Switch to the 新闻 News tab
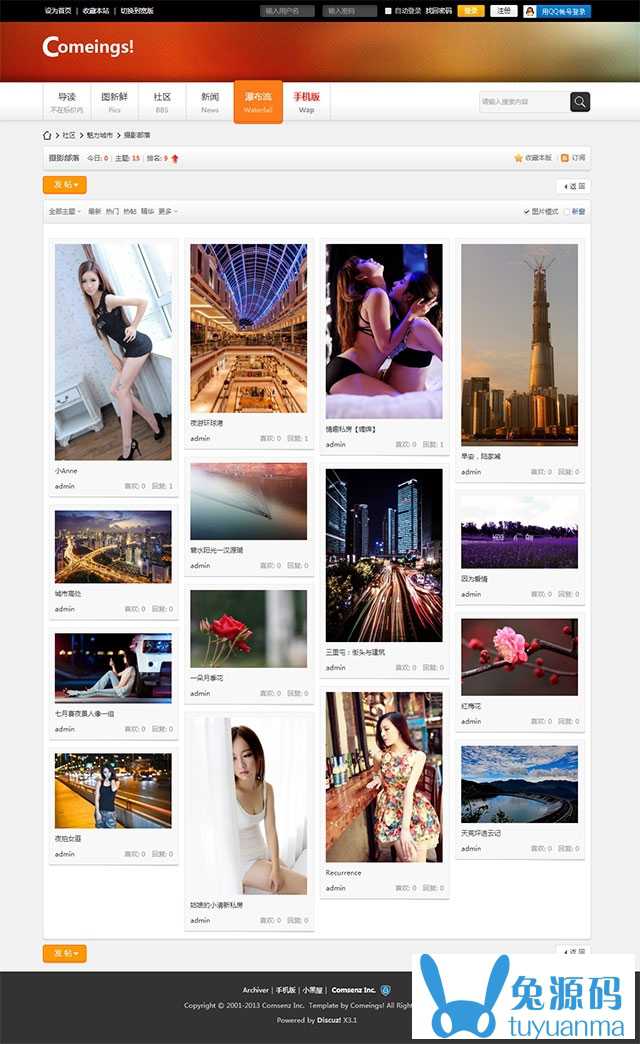Image resolution: width=640 pixels, height=1044 pixels. click(210, 102)
